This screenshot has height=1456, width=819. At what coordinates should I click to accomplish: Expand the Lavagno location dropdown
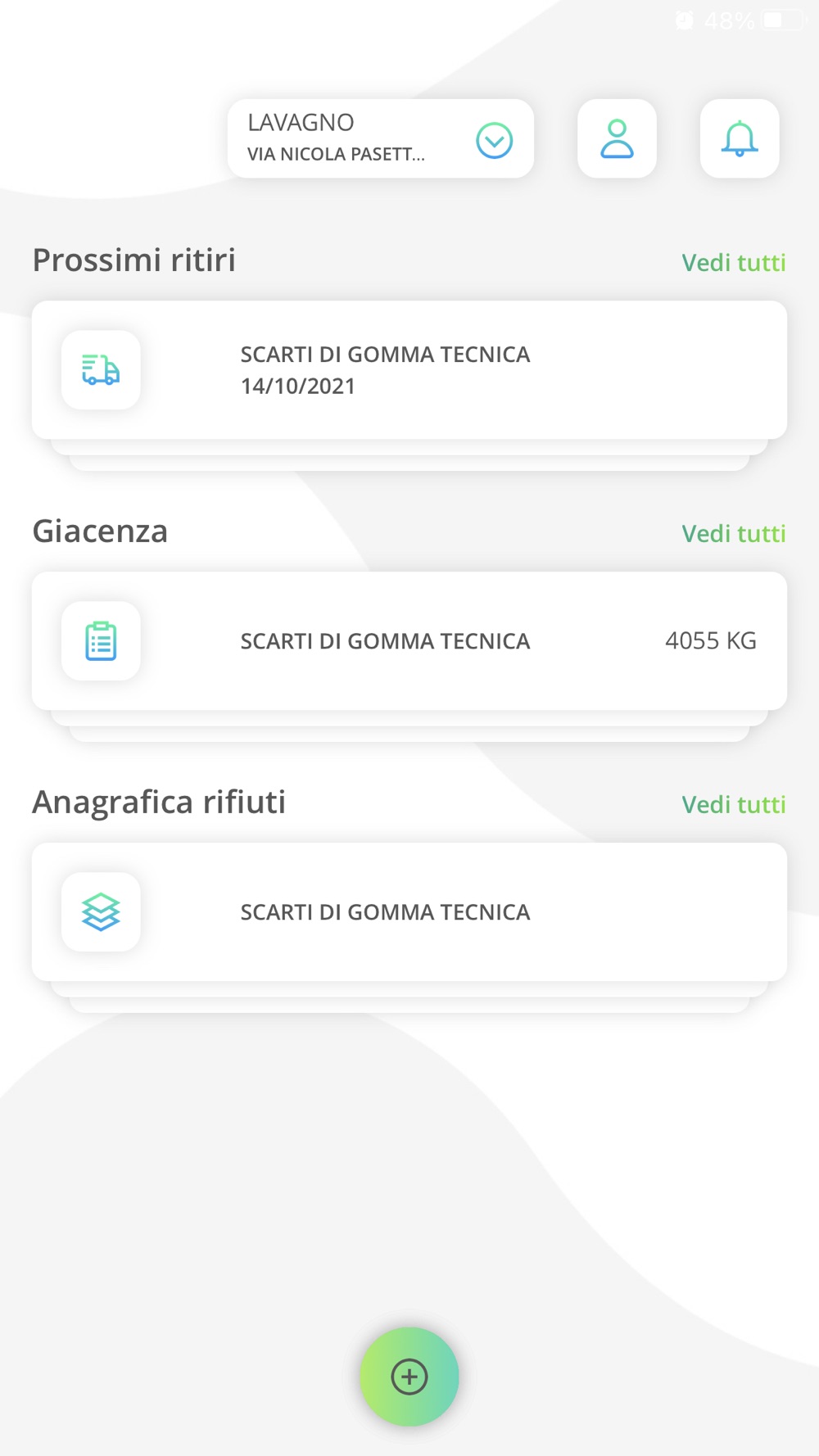494,140
